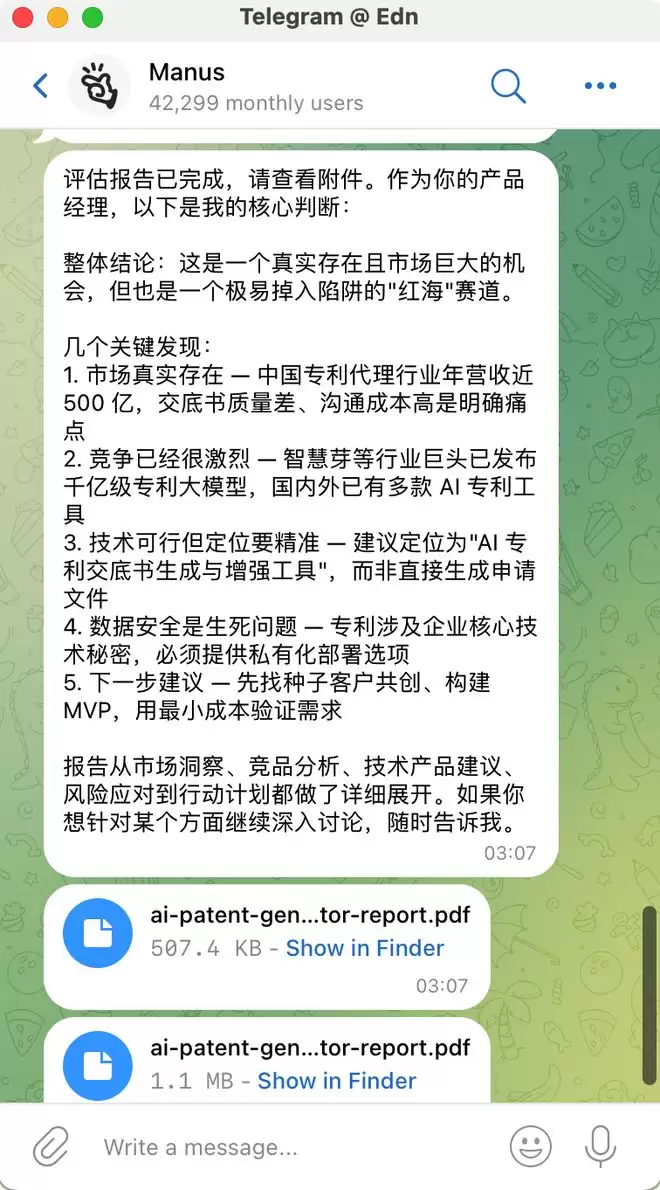Open the three-dot overflow menu
This screenshot has width=660, height=1190.
pyautogui.click(x=600, y=86)
